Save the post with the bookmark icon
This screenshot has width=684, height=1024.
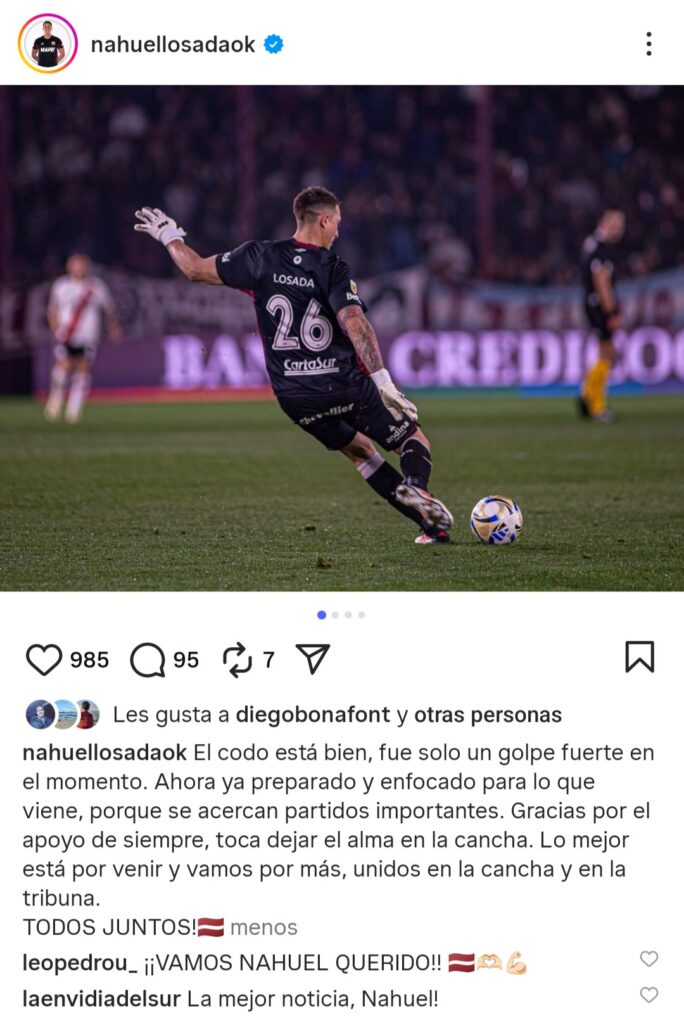(639, 657)
